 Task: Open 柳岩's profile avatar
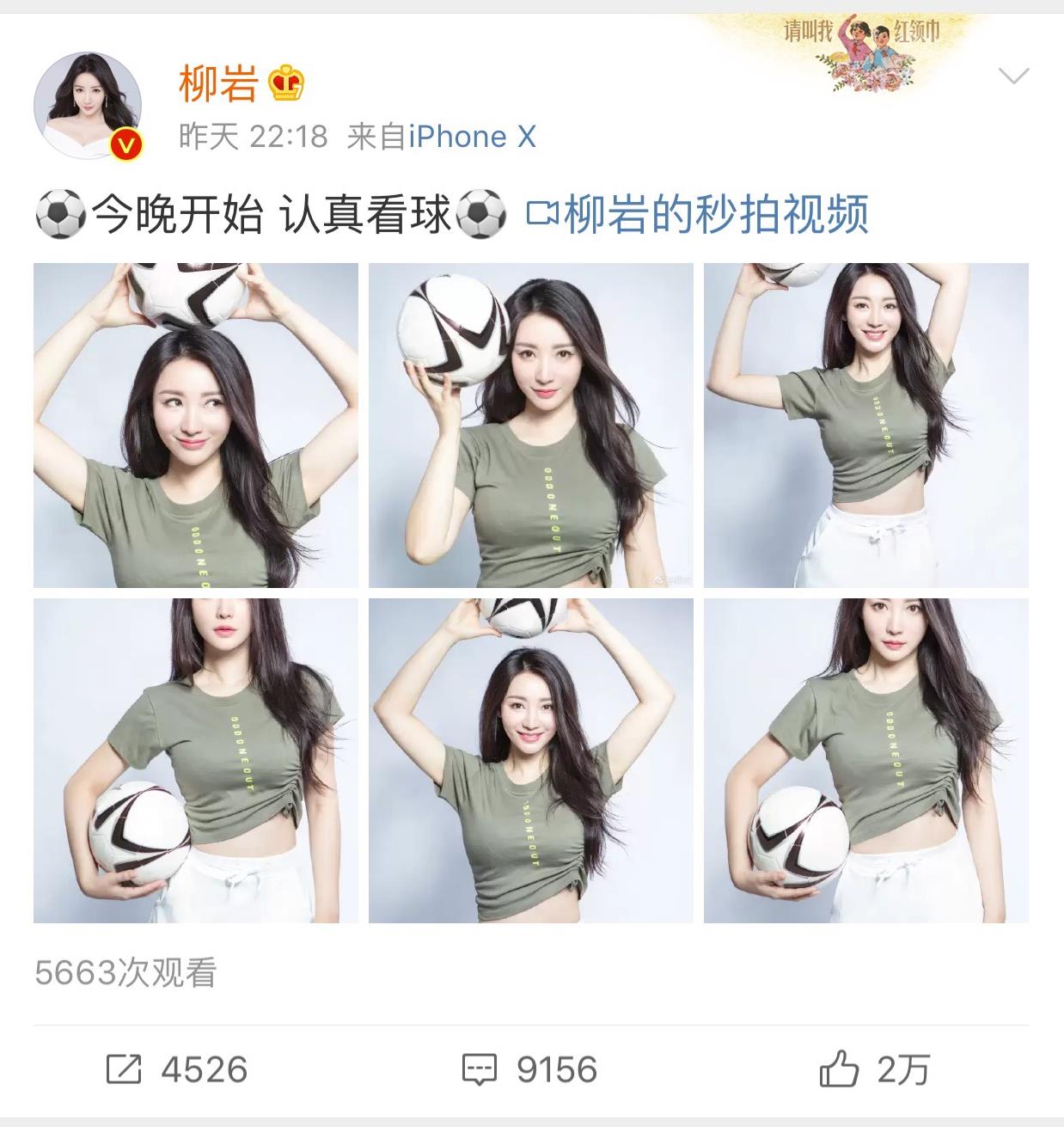click(x=88, y=106)
